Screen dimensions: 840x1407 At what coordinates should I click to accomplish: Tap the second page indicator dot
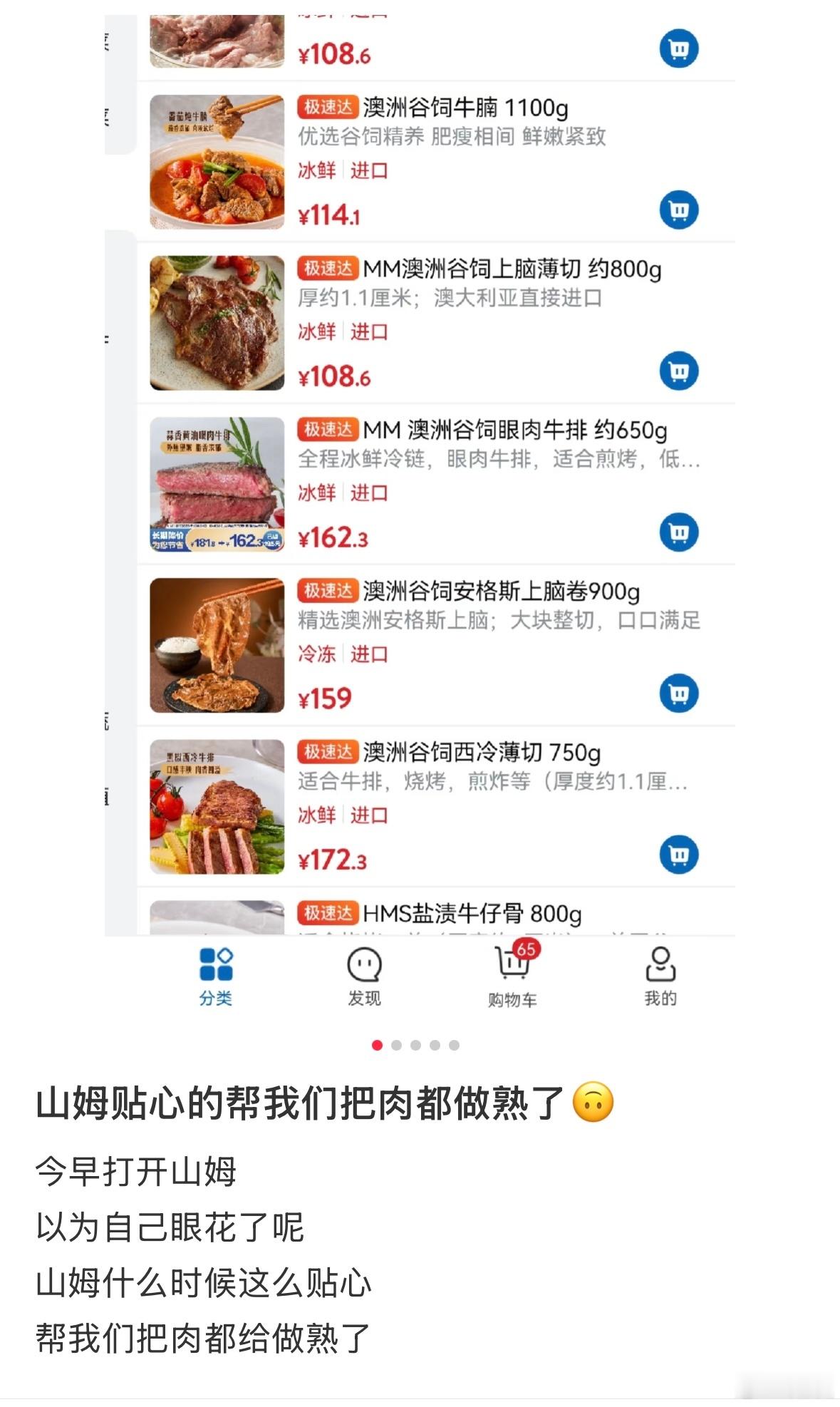pos(397,1045)
